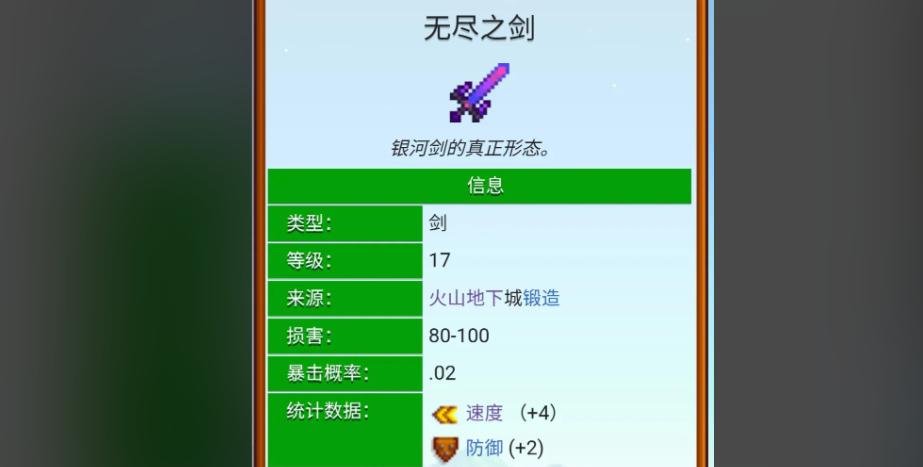
Task: Open the 锻造 link
Action: pyautogui.click(x=541, y=298)
